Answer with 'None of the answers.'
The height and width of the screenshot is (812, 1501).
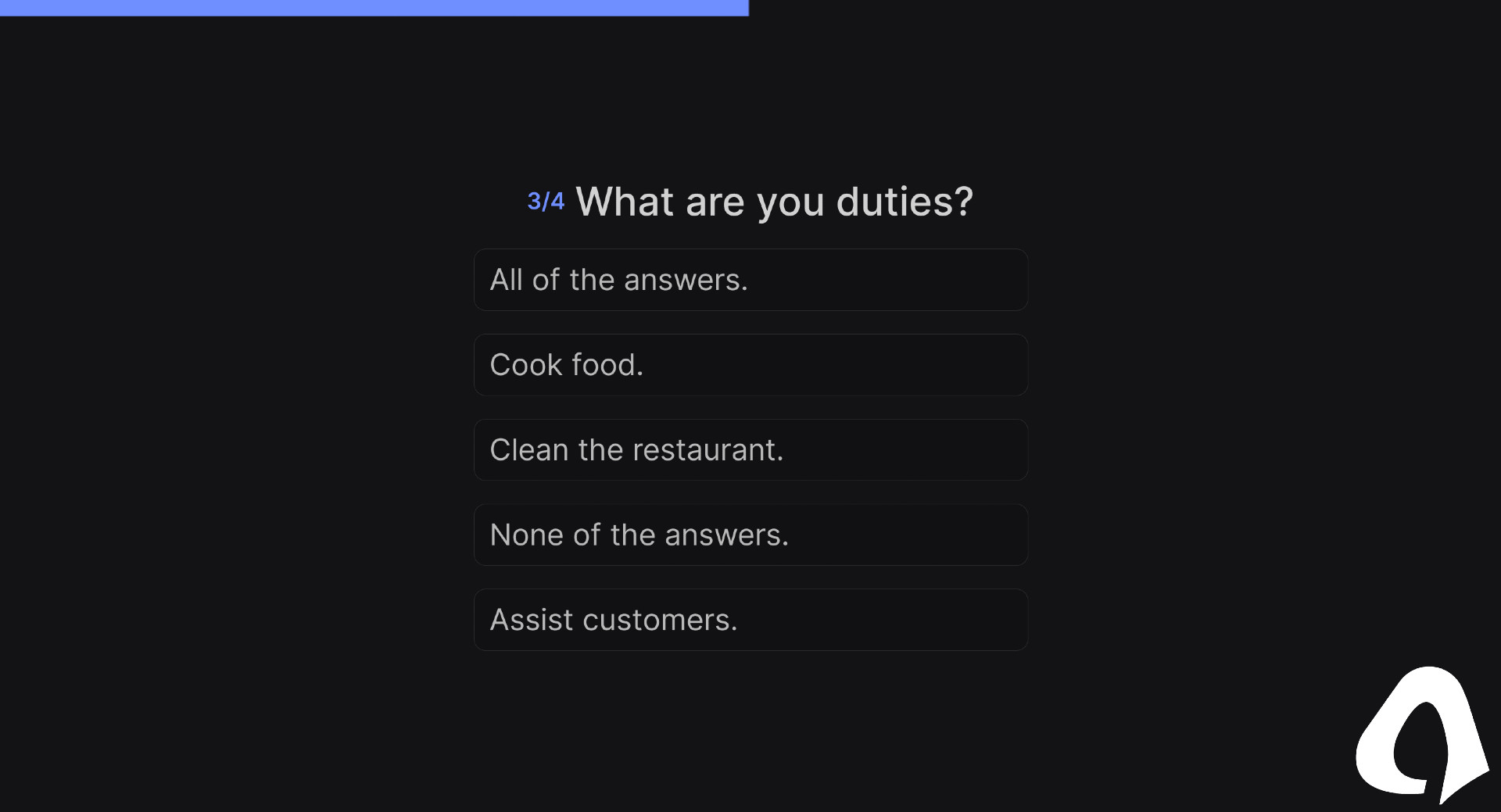750,535
